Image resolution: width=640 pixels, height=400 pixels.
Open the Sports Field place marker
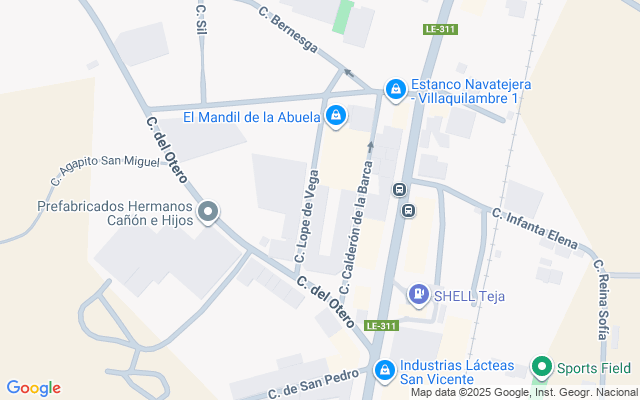(542, 367)
